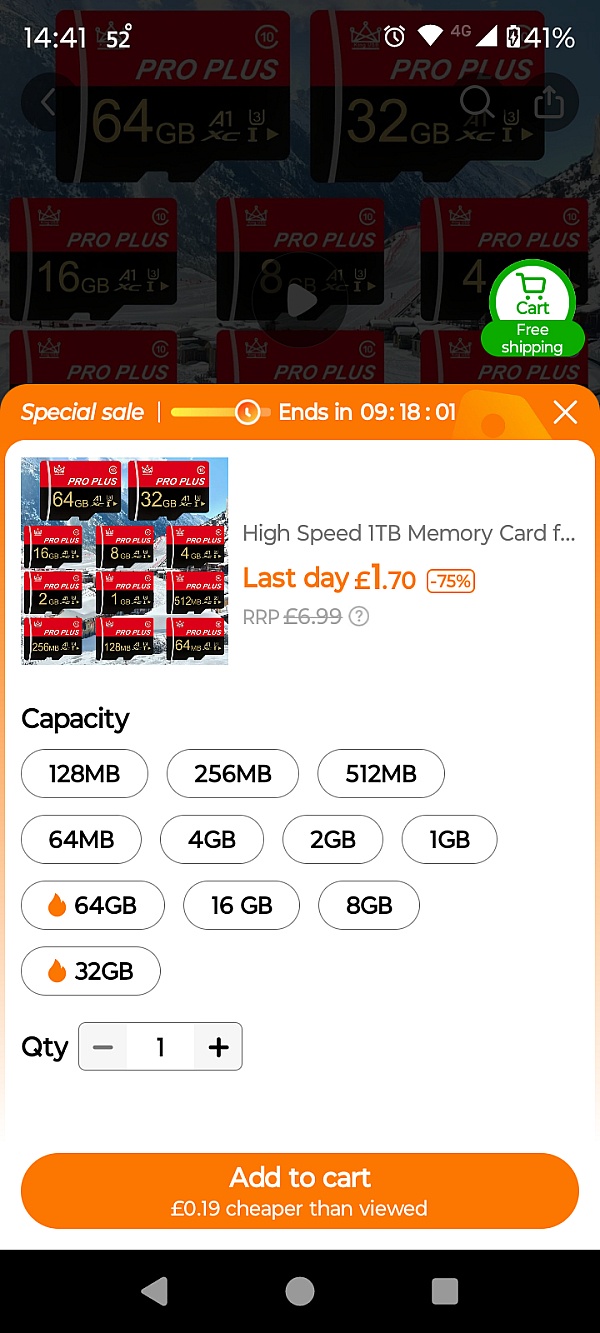
Task: Pick the 512MB capacity chip
Action: coord(380,773)
